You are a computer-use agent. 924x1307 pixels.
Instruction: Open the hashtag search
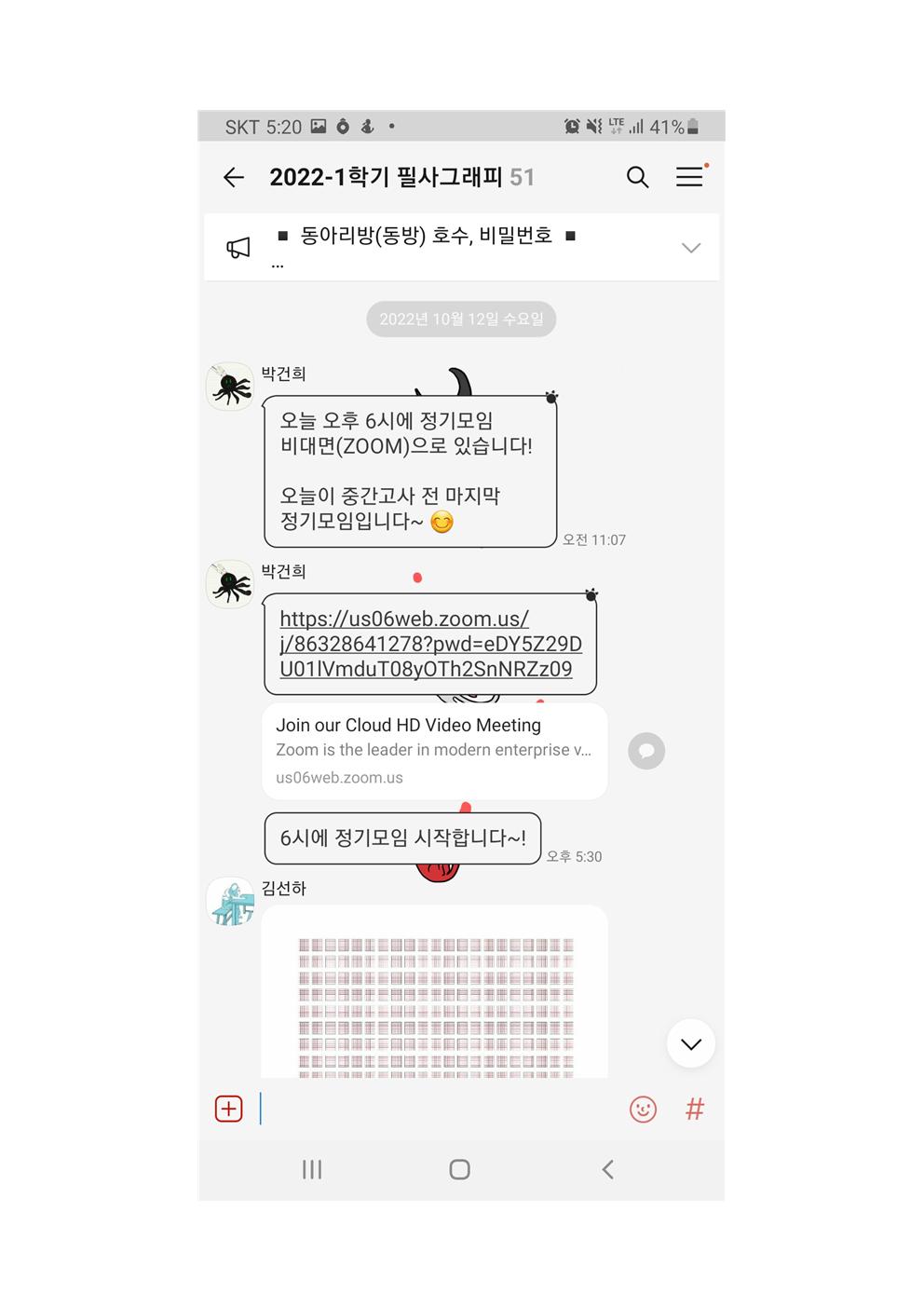tap(695, 1109)
